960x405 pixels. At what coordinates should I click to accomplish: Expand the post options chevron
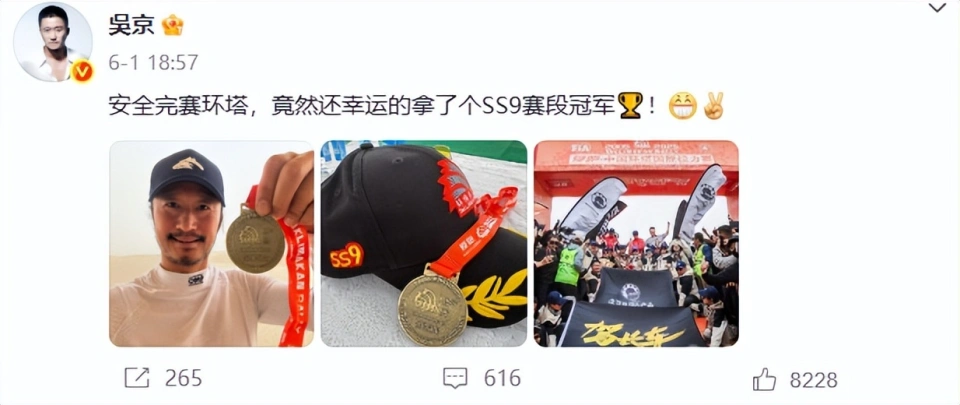[x=936, y=8]
